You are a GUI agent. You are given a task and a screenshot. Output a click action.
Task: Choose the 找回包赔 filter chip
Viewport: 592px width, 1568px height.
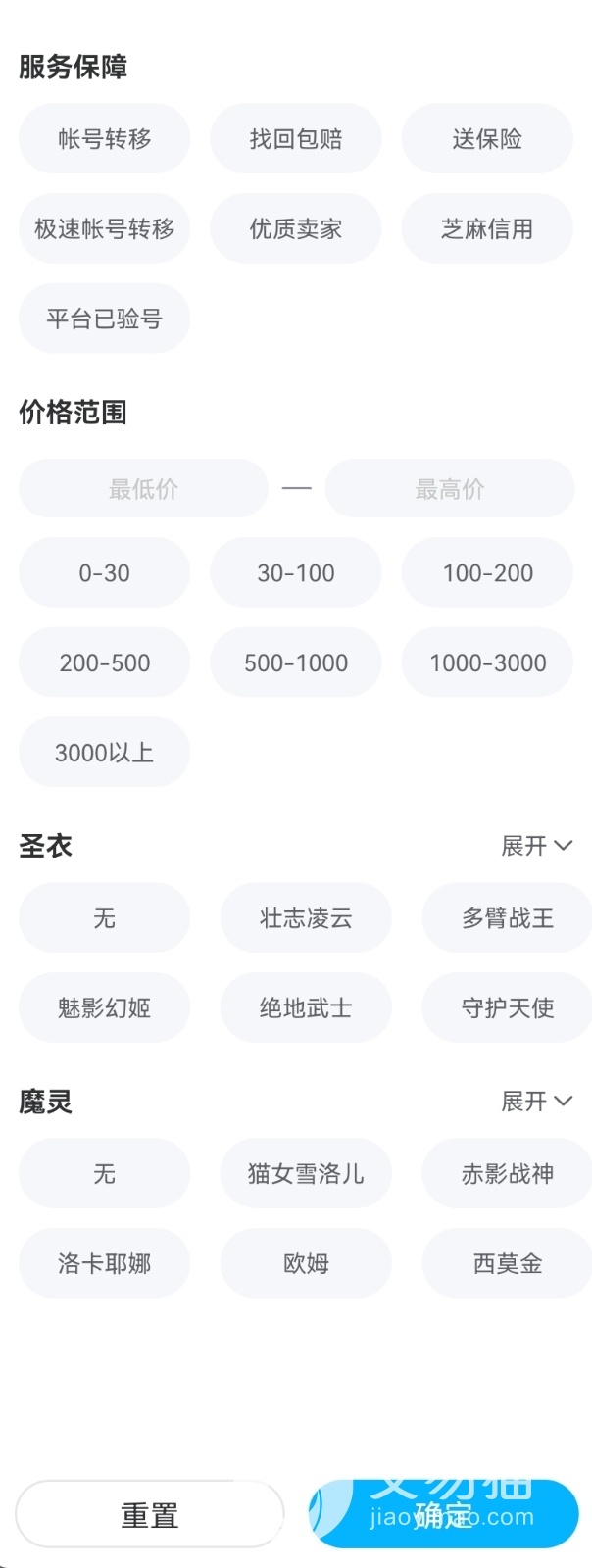(295, 139)
